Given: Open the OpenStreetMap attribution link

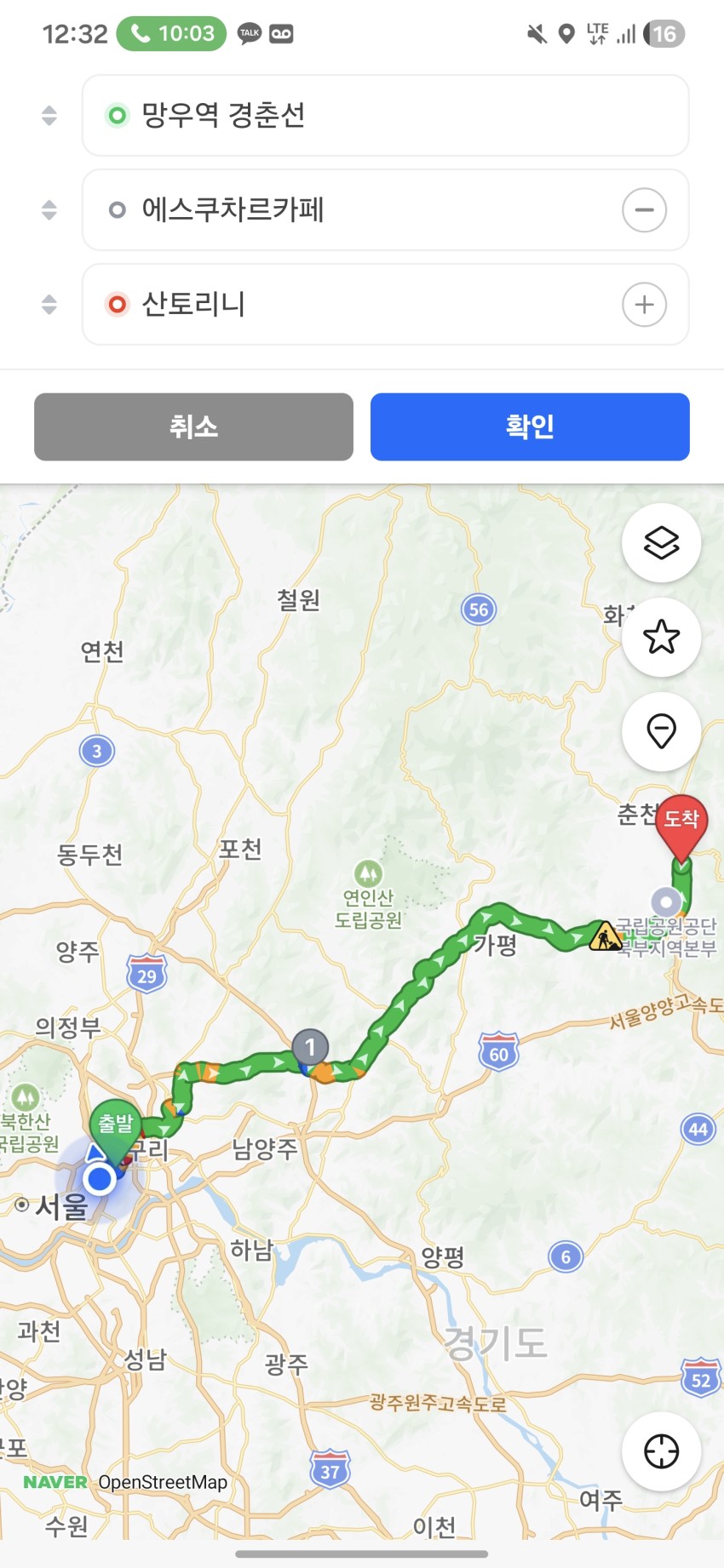Looking at the screenshot, I should [162, 1482].
